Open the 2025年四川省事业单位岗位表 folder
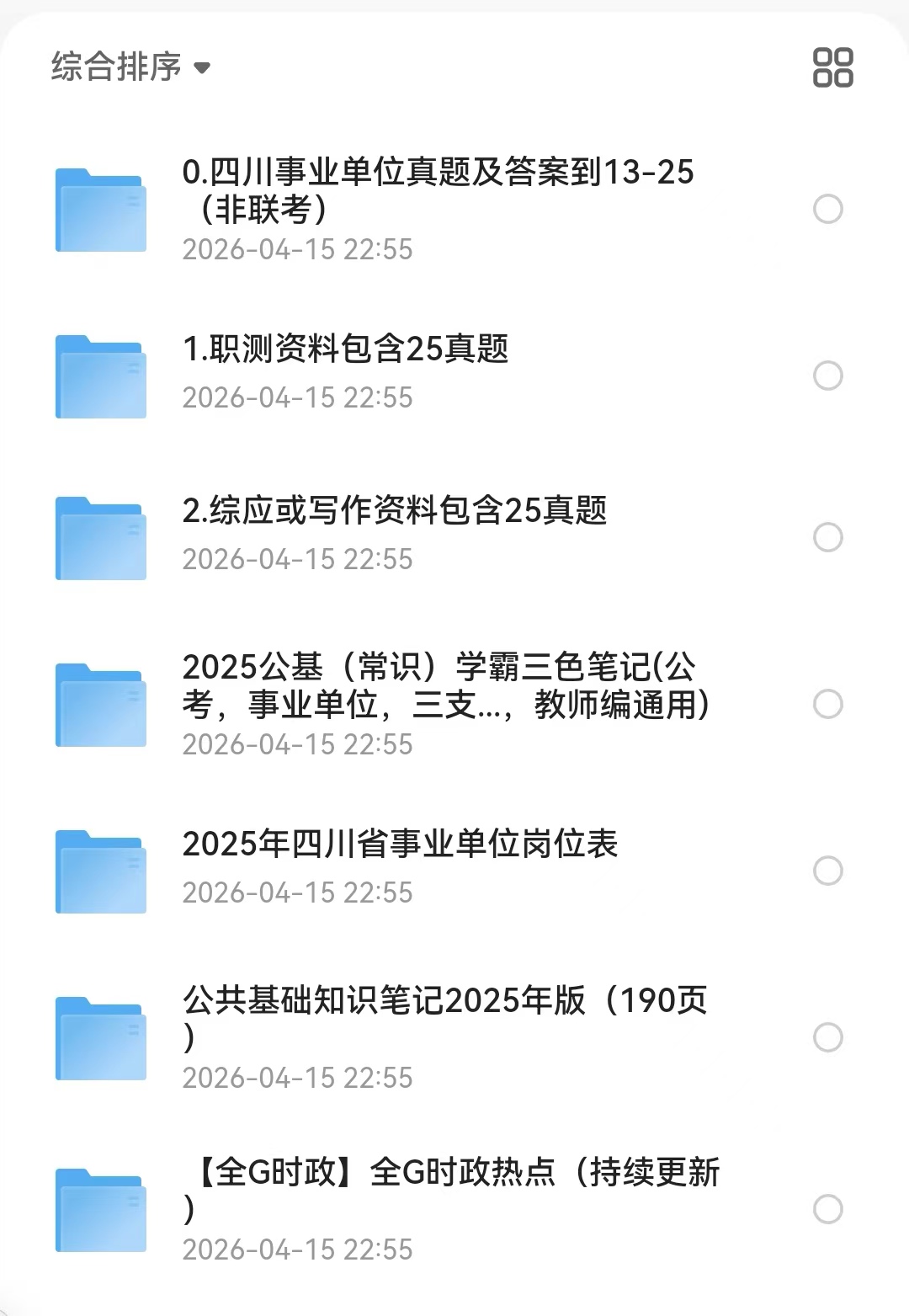The width and height of the screenshot is (909, 1316). coord(400,844)
